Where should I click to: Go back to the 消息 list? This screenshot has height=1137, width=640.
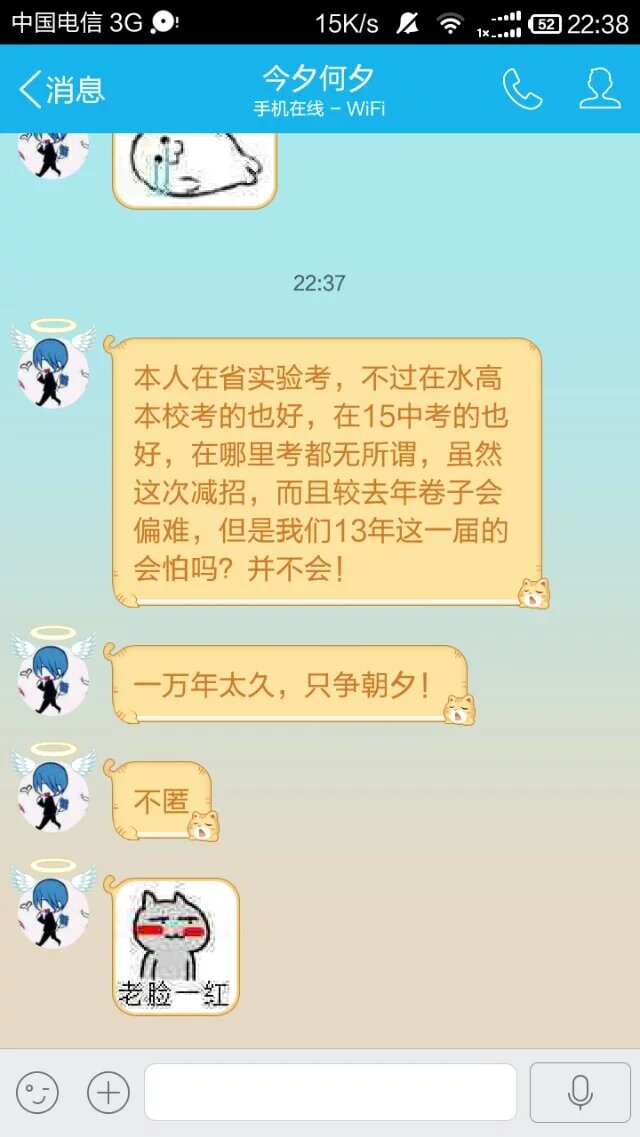62,90
